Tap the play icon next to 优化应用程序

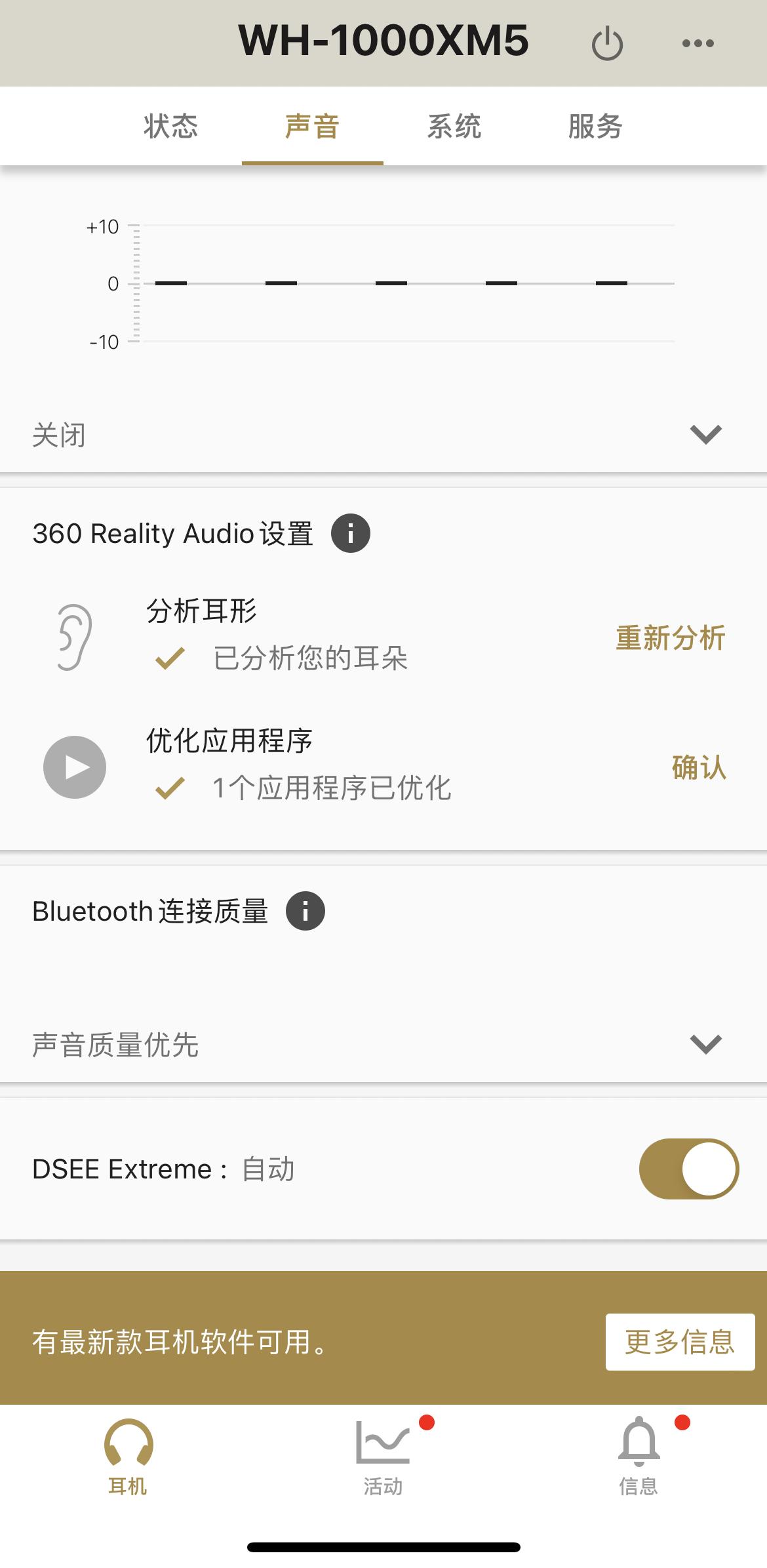pyautogui.click(x=74, y=766)
